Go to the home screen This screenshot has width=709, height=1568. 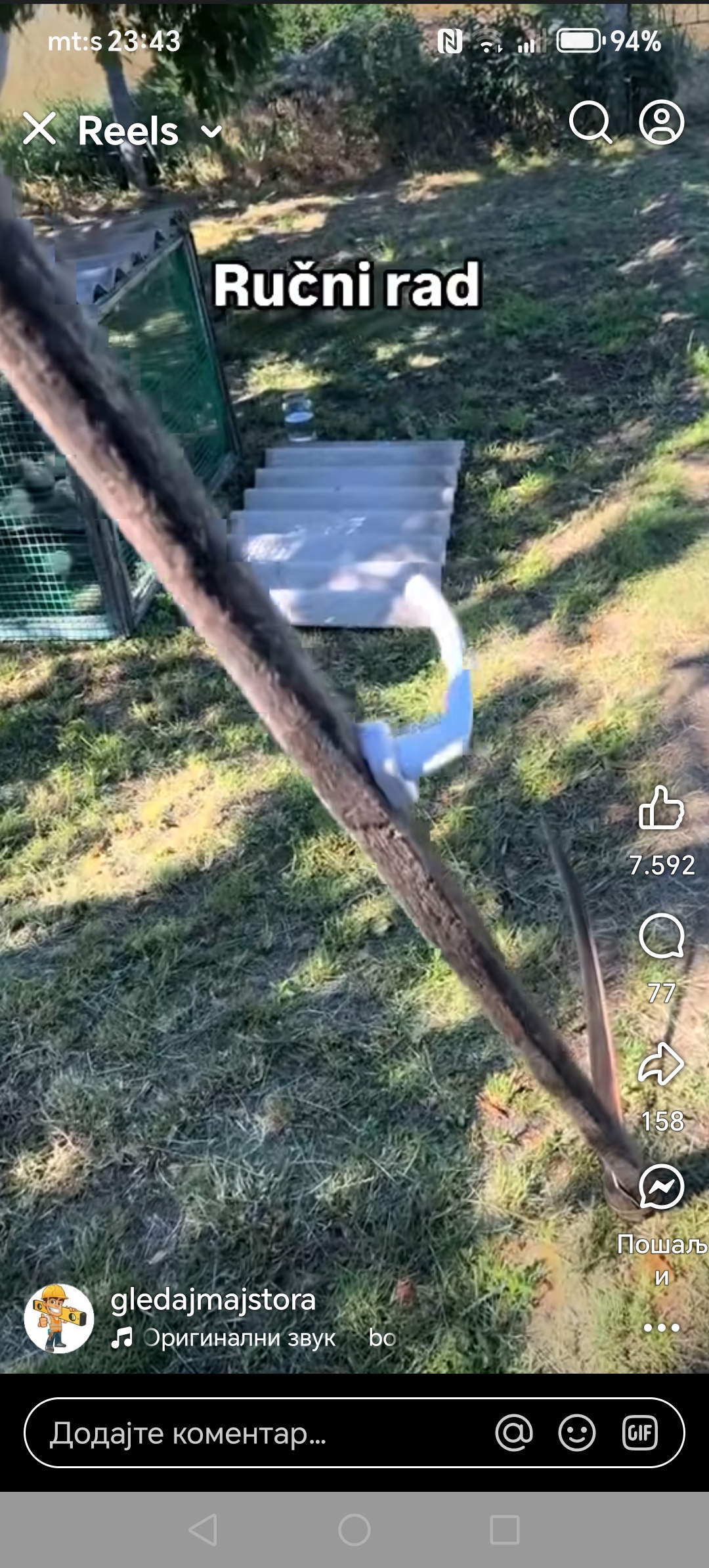coord(354,1530)
